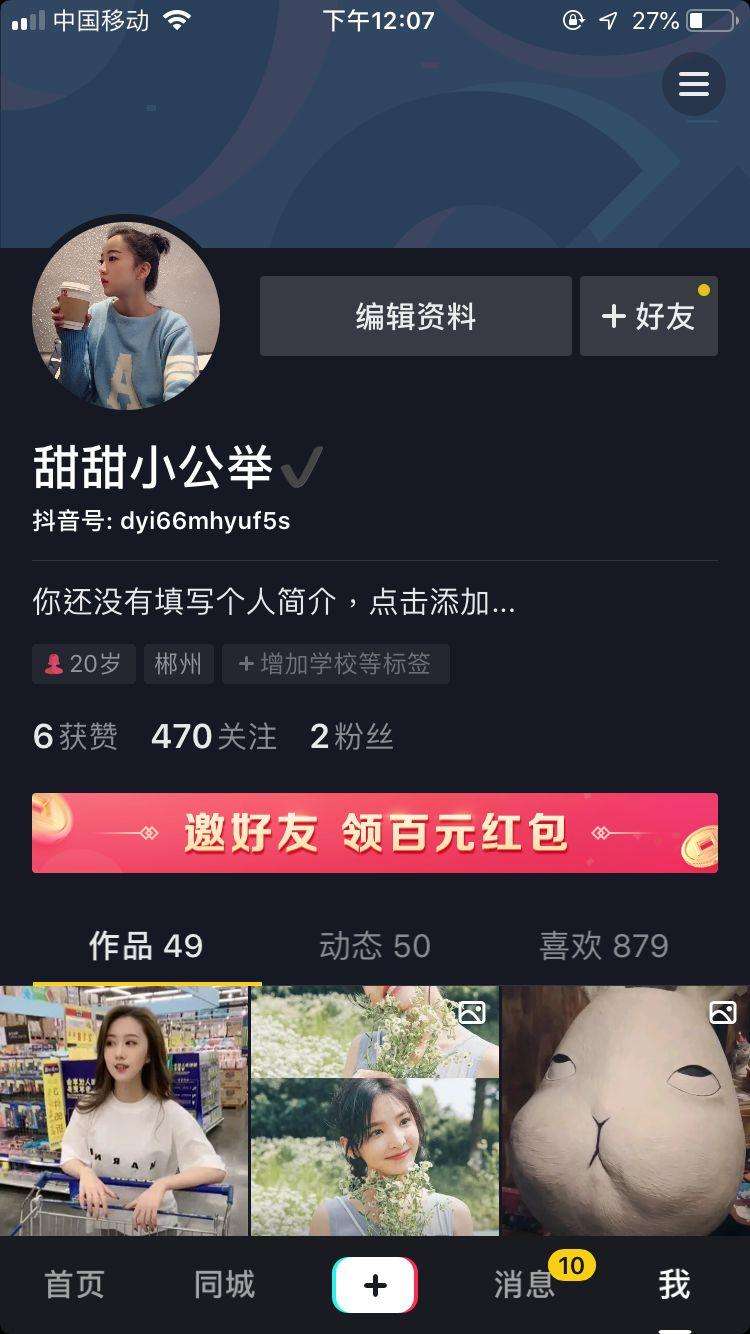This screenshot has width=750, height=1334.
Task: Open the hamburger menu in top right corner
Action: 693,84
